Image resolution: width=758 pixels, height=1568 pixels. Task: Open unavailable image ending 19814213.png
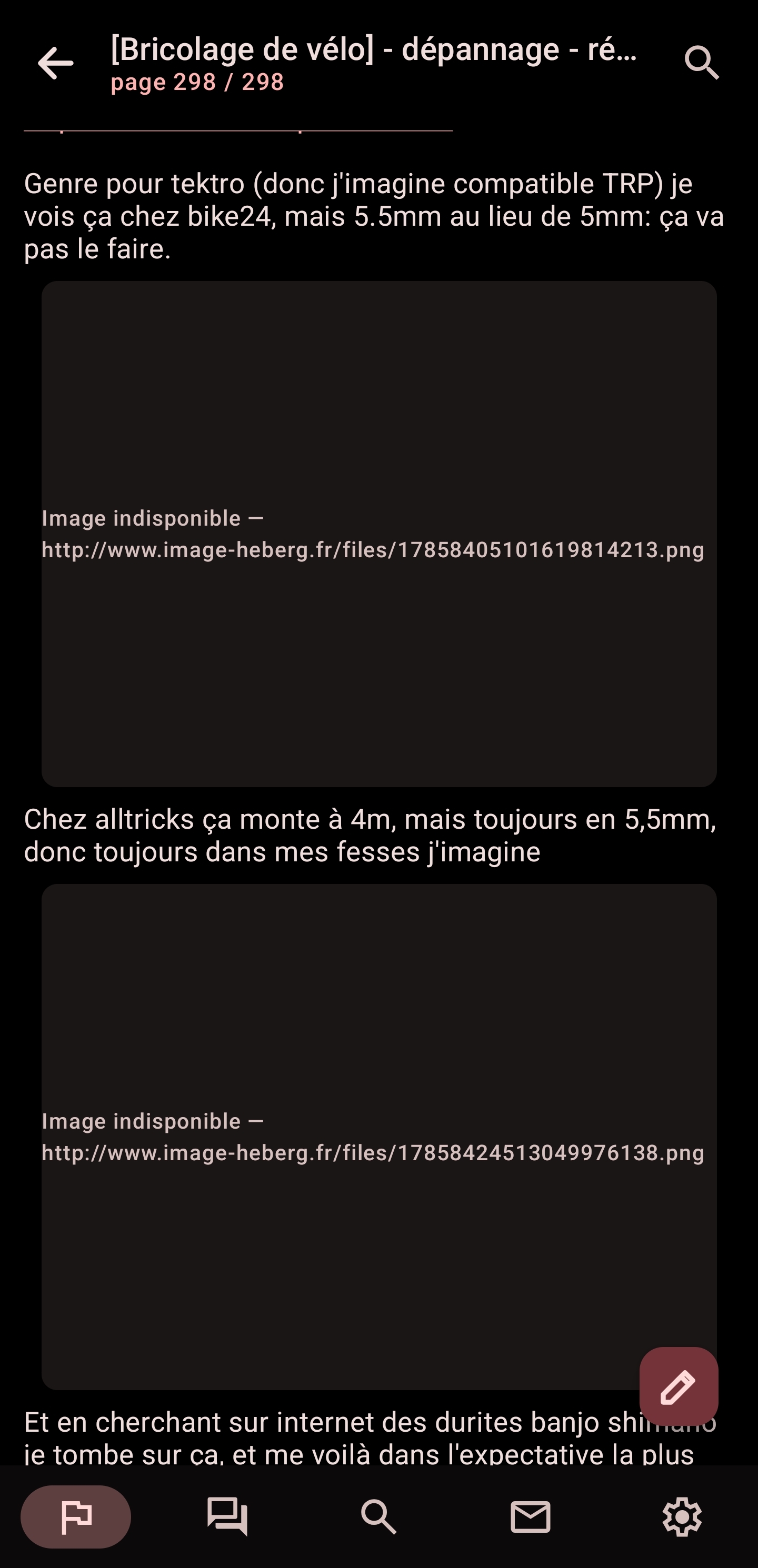378,534
